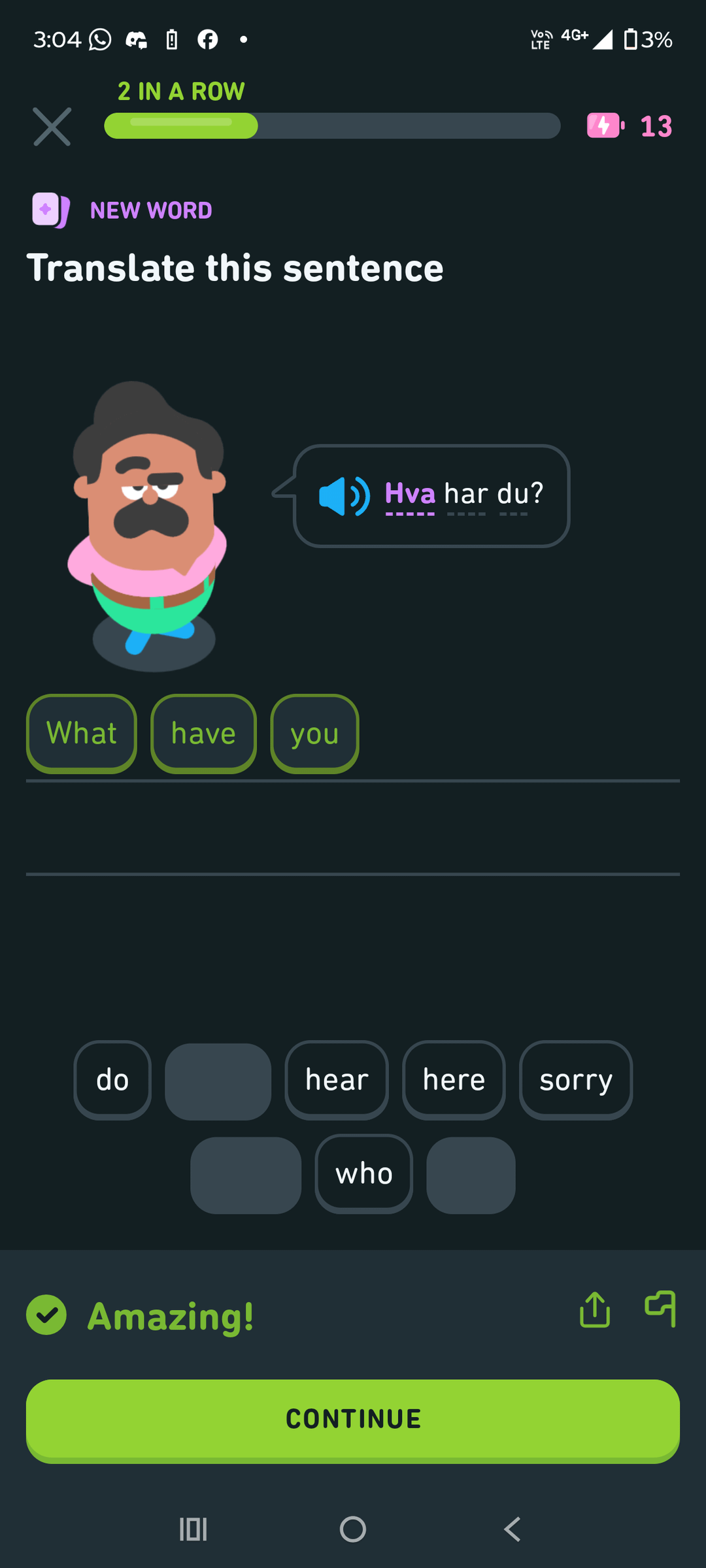The height and width of the screenshot is (1568, 706).
Task: Remove the selected word you
Action: 314,733
